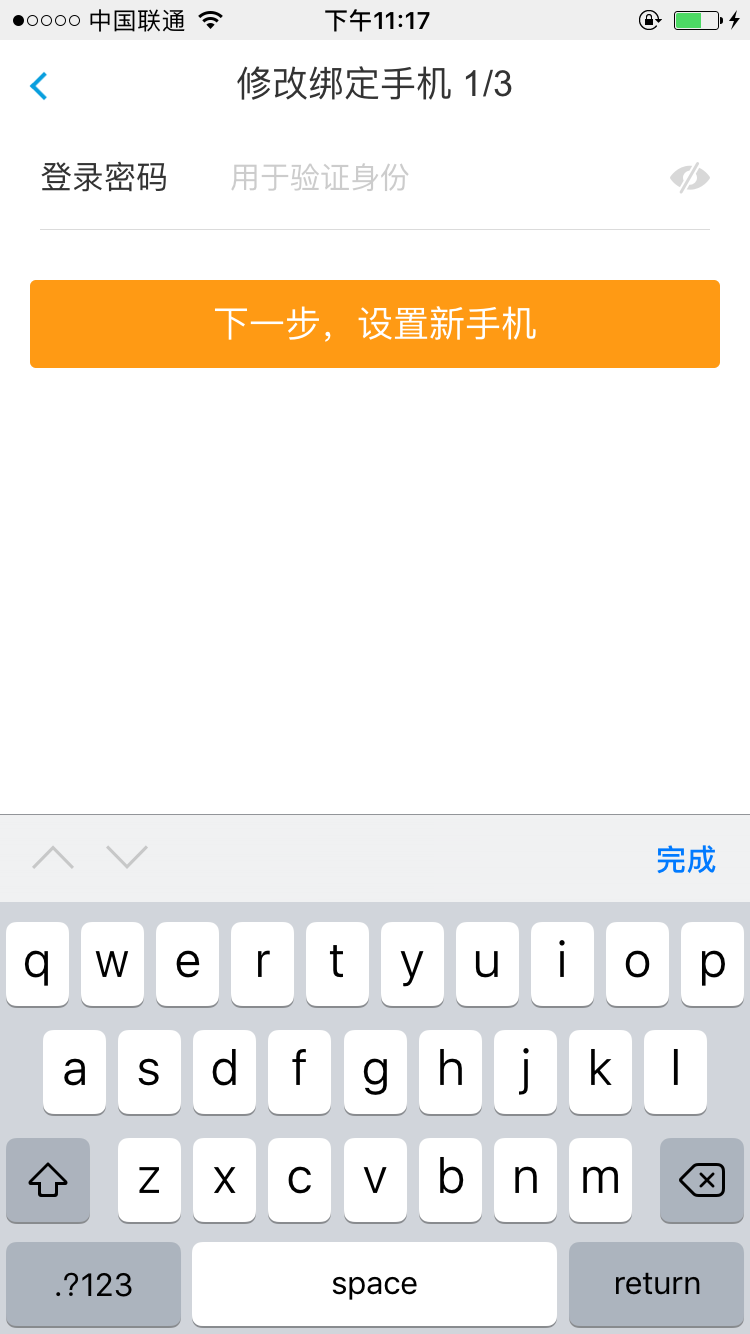
Task: Tap 下一步，设置新手机 button
Action: point(375,324)
